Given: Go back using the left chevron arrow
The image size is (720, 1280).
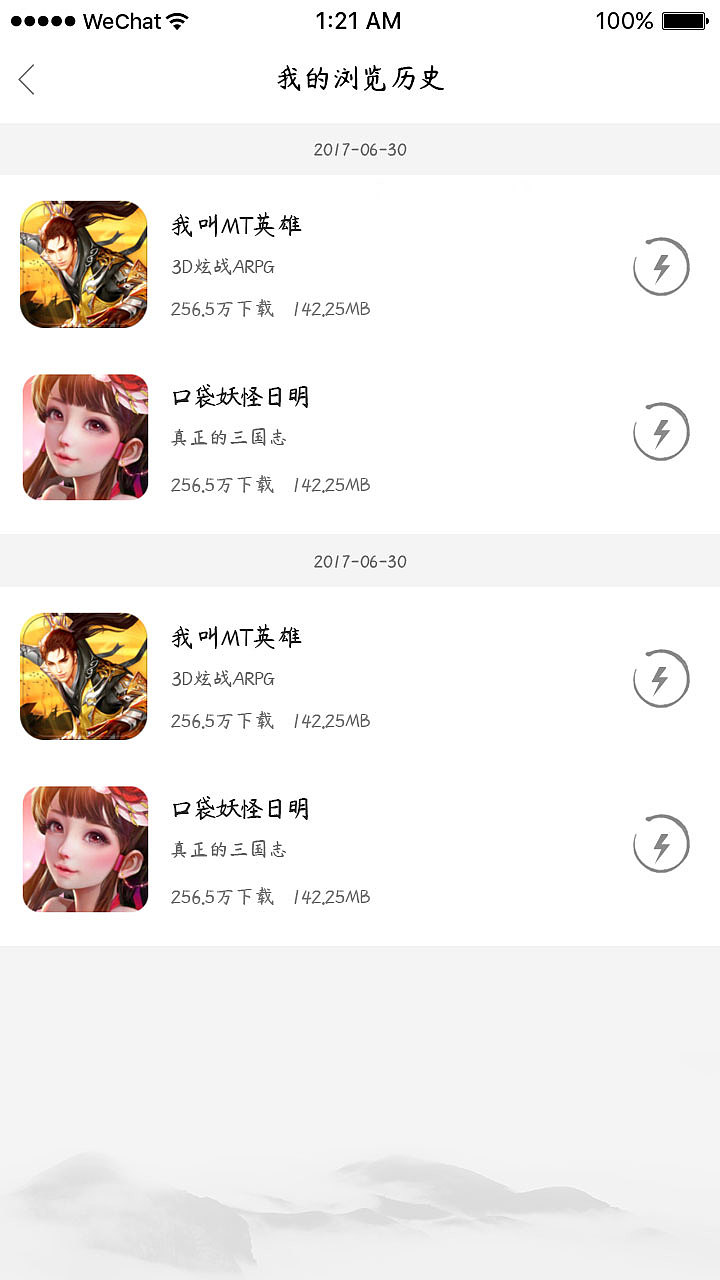Looking at the screenshot, I should [x=26, y=80].
